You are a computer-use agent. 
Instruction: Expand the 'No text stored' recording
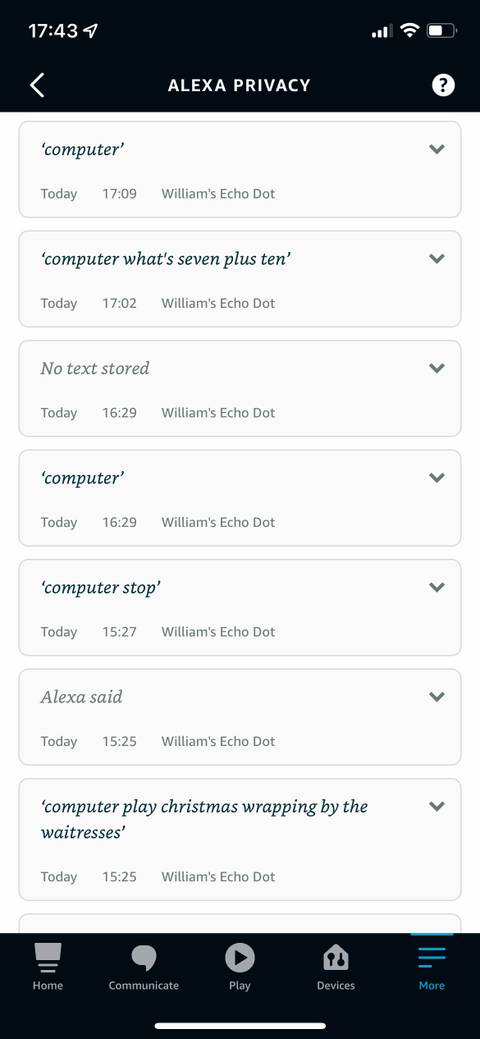pyautogui.click(x=436, y=368)
